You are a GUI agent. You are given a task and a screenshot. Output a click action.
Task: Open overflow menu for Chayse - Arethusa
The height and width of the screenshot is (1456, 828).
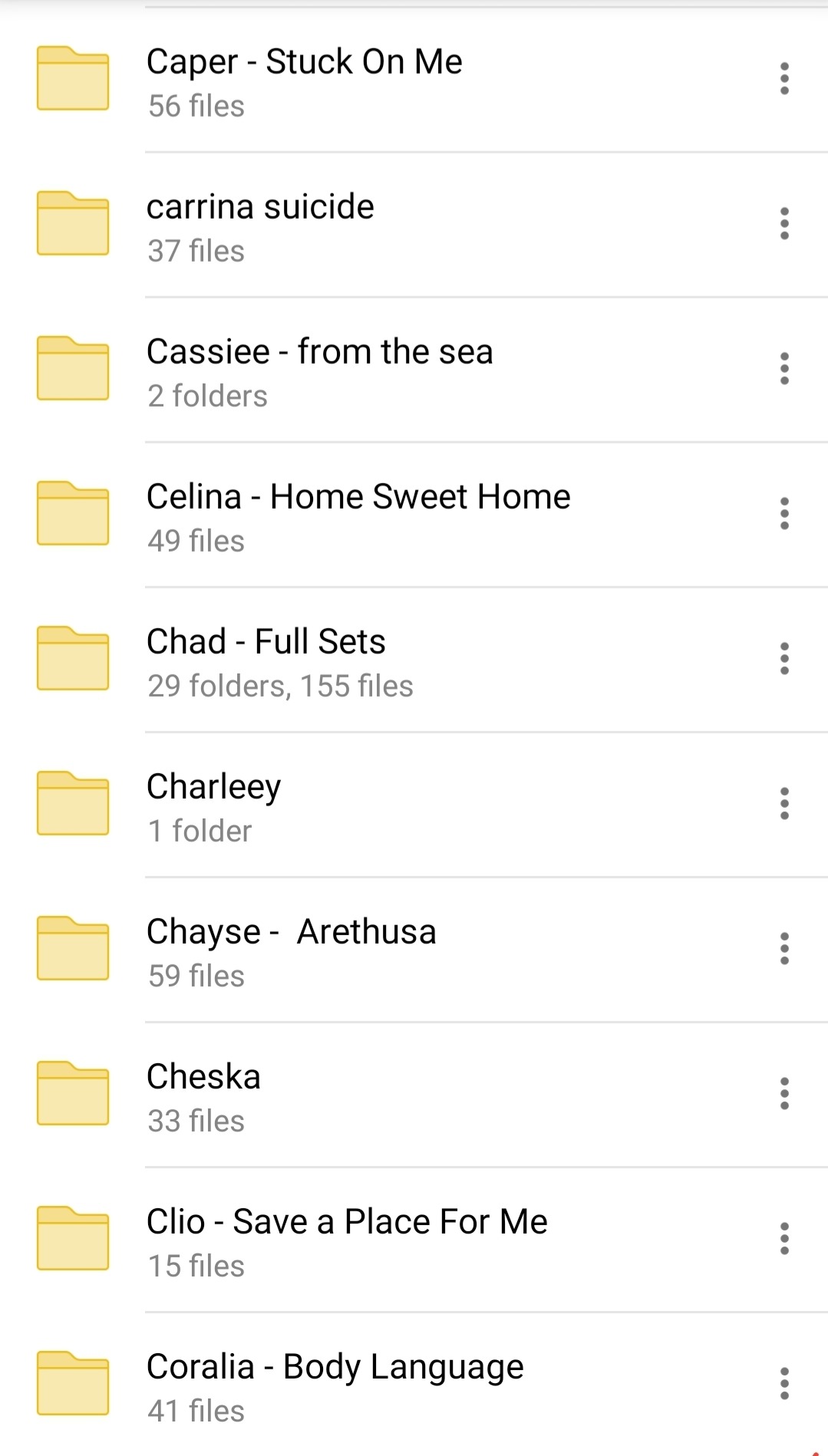coord(784,949)
